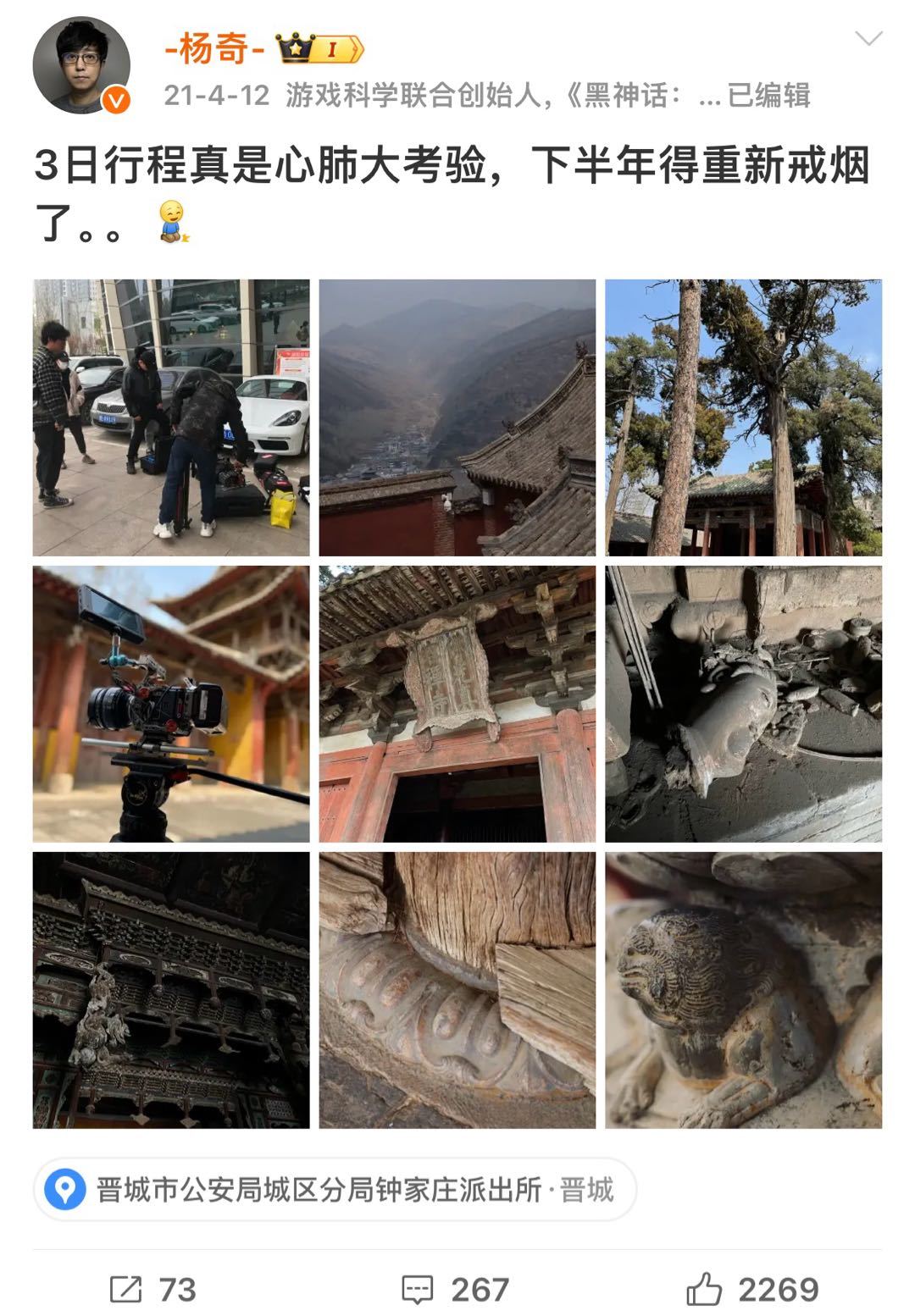View the temple doorway plaque photo

457,704
